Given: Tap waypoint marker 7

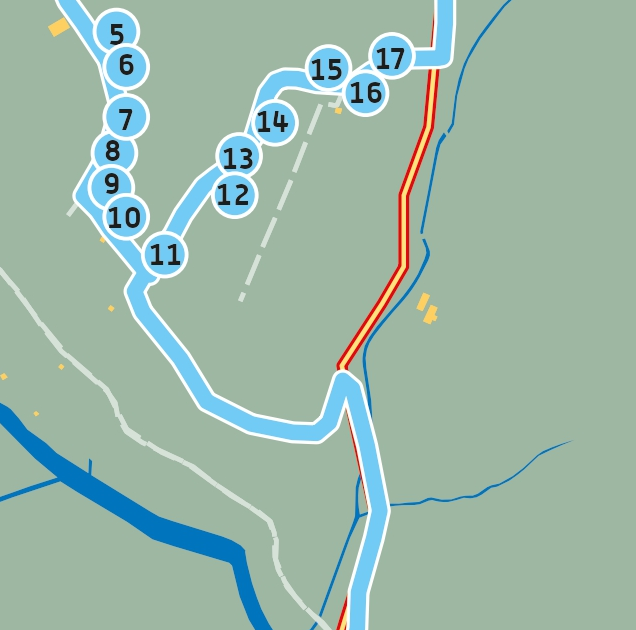Looking at the screenshot, I should pos(125,118).
